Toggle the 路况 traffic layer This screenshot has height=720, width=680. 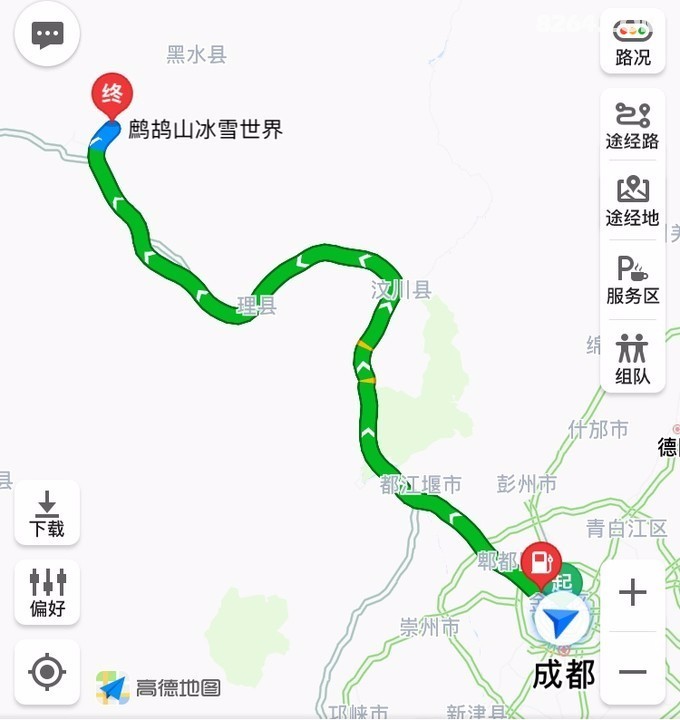[x=632, y=42]
